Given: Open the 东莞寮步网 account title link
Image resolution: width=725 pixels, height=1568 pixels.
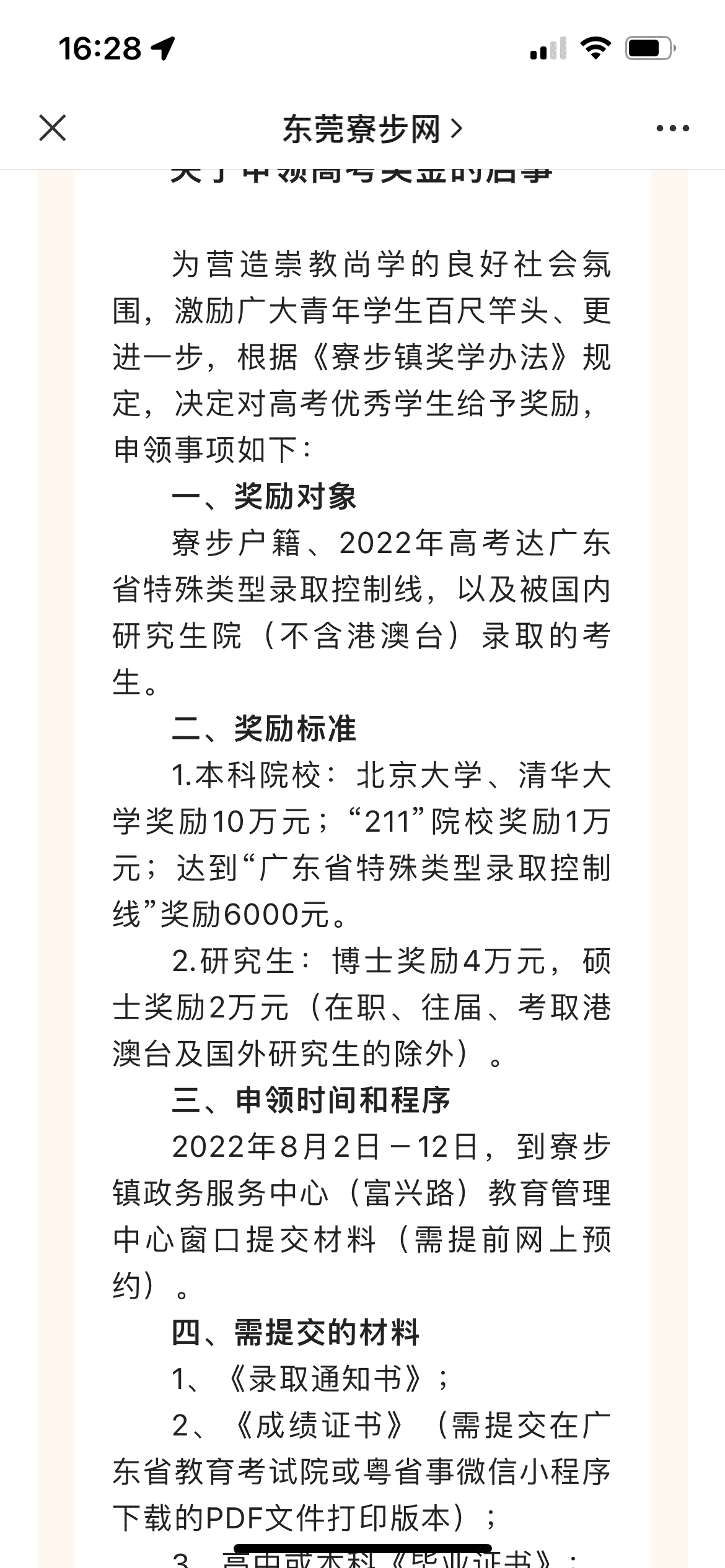Looking at the screenshot, I should 372,129.
